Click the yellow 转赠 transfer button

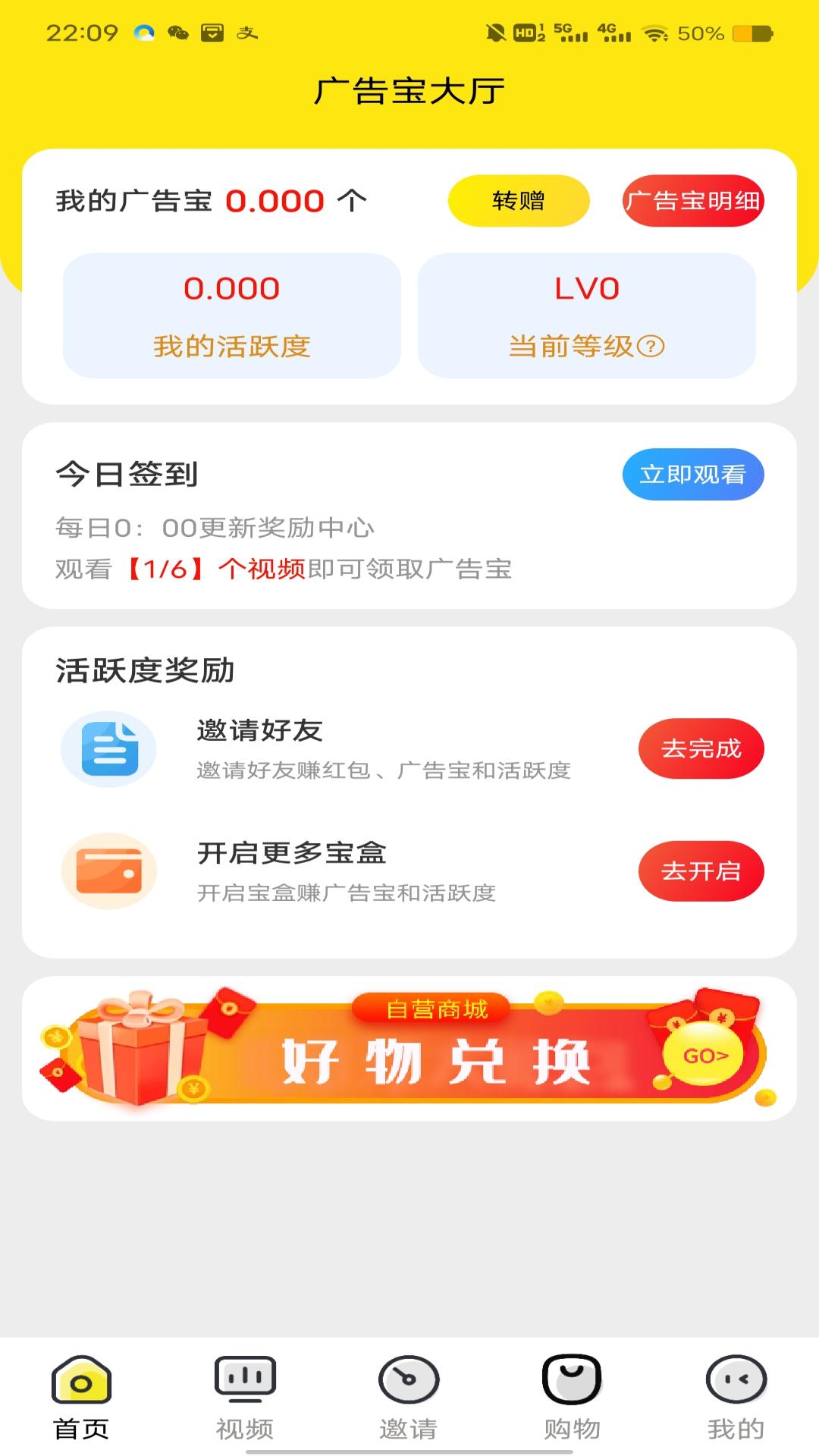[x=519, y=200]
